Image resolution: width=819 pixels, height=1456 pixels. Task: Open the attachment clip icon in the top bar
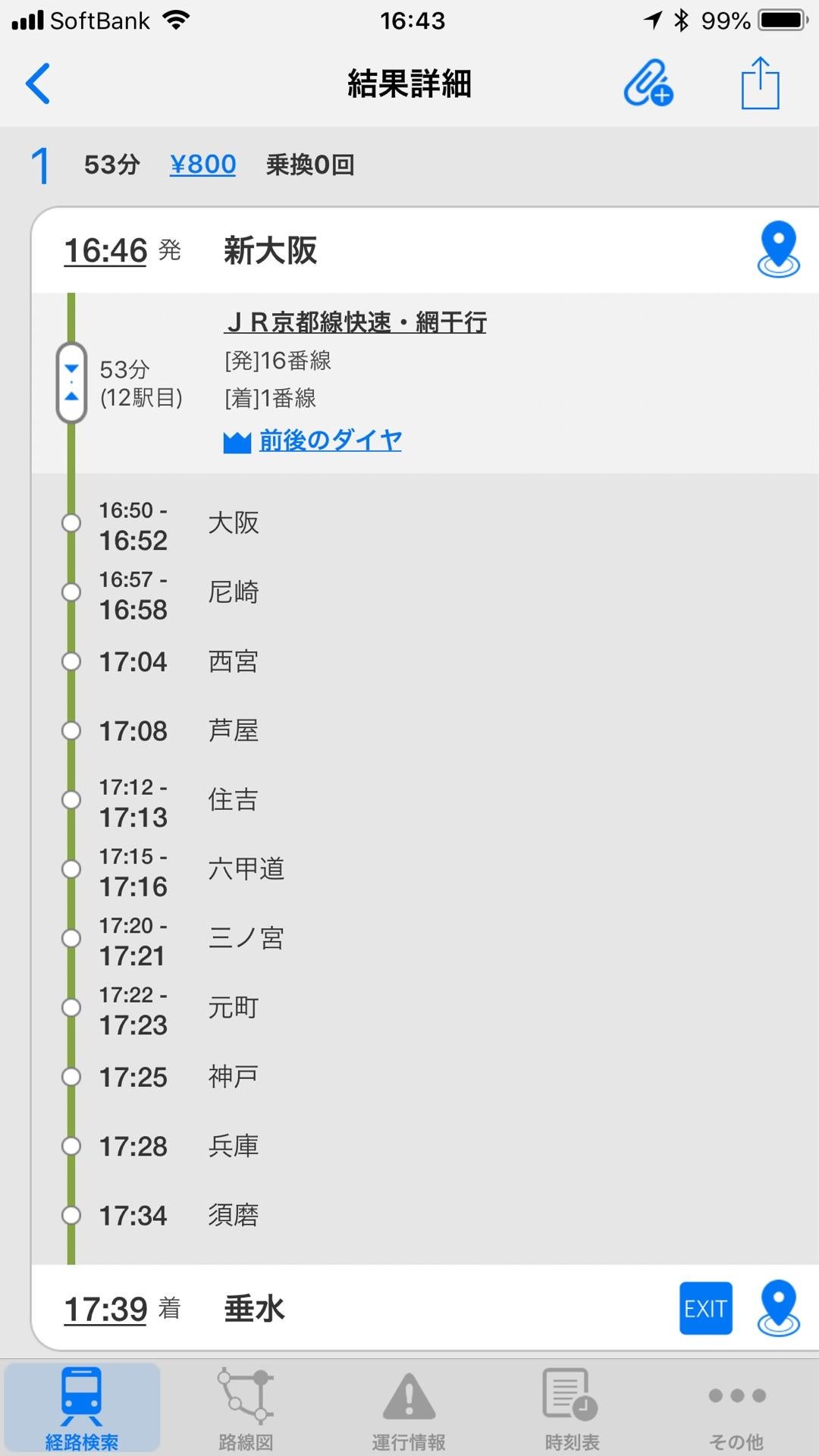(x=648, y=84)
